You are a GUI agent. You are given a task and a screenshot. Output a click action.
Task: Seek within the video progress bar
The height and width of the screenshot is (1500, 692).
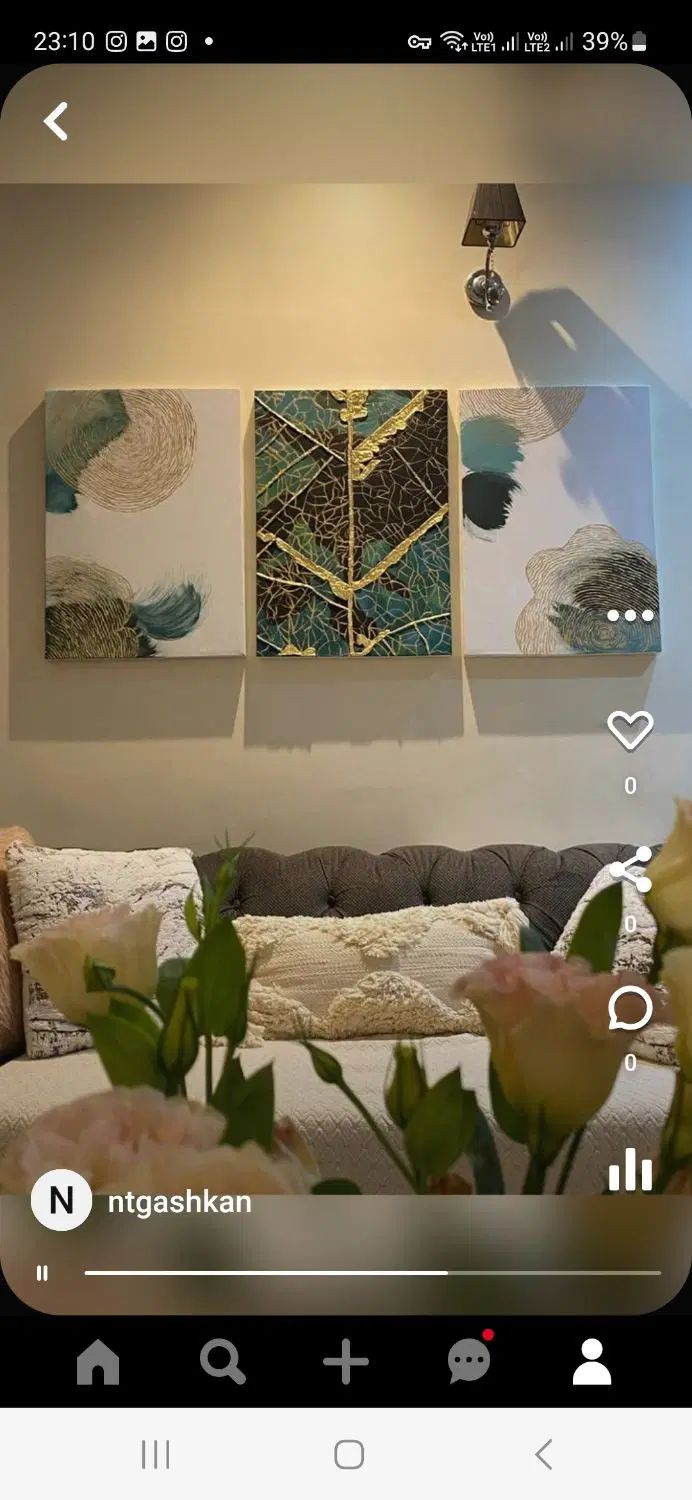pyautogui.click(x=372, y=1273)
